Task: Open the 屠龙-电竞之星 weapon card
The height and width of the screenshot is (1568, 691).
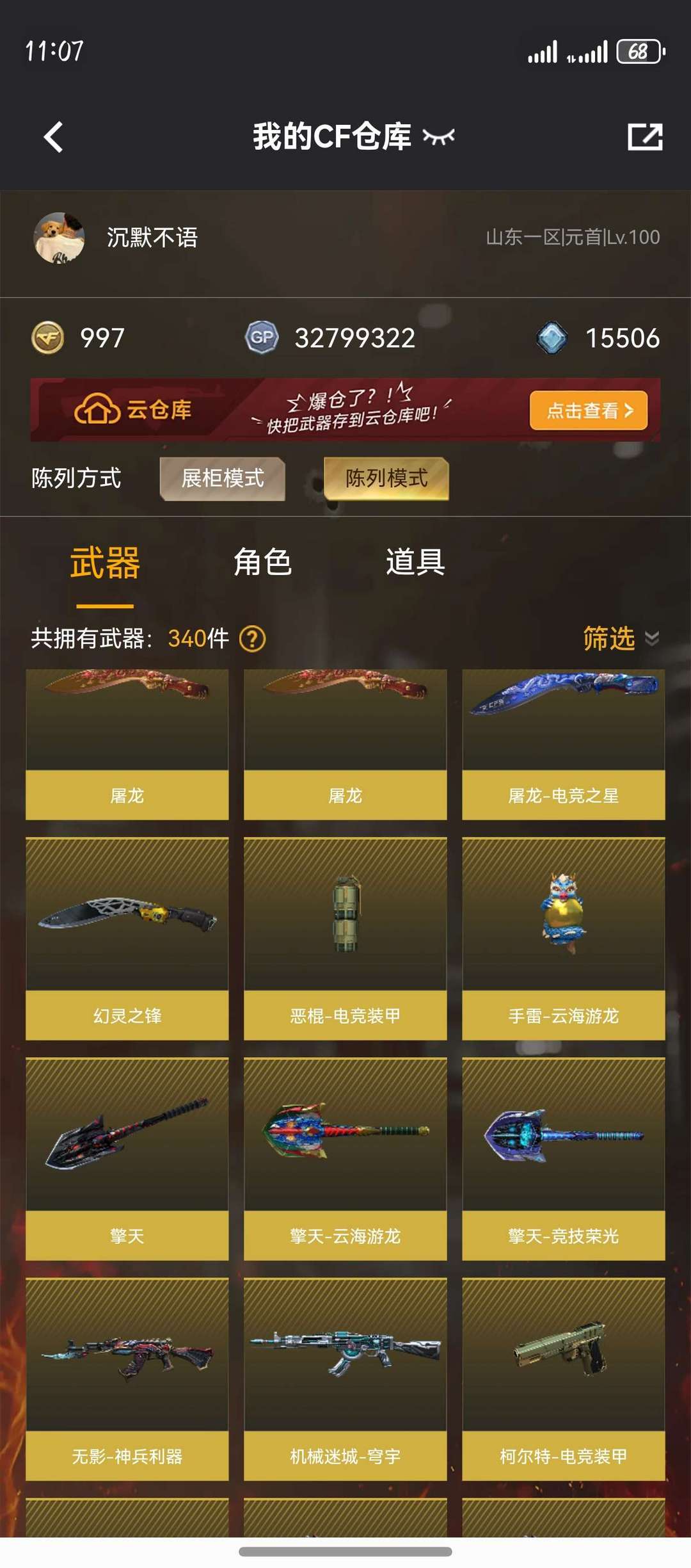Action: [x=563, y=744]
